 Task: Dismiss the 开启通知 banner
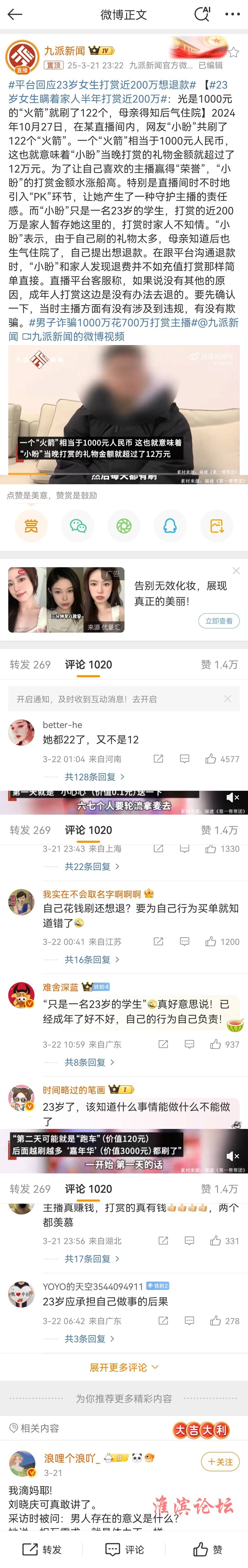(x=227, y=699)
